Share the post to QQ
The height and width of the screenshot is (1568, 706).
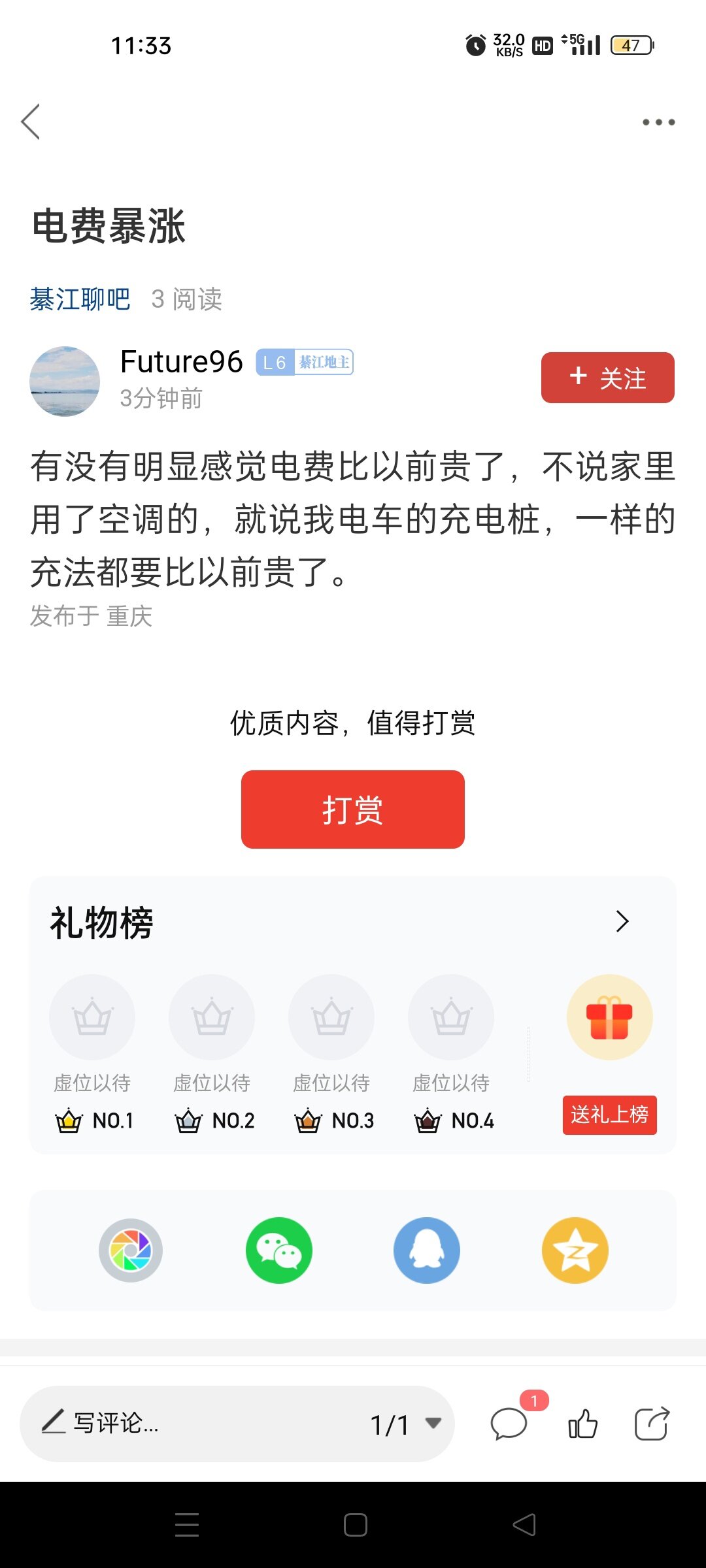coord(427,1250)
